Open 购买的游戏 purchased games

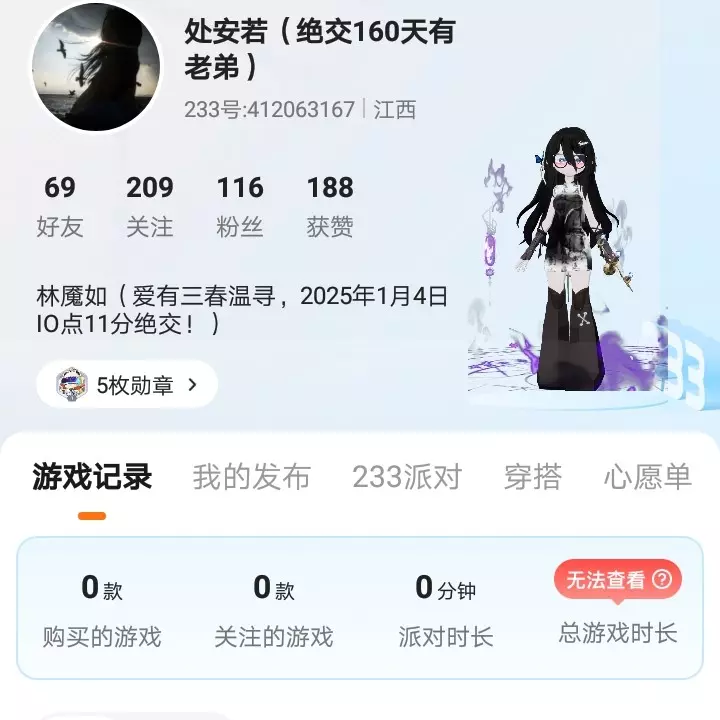(102, 610)
